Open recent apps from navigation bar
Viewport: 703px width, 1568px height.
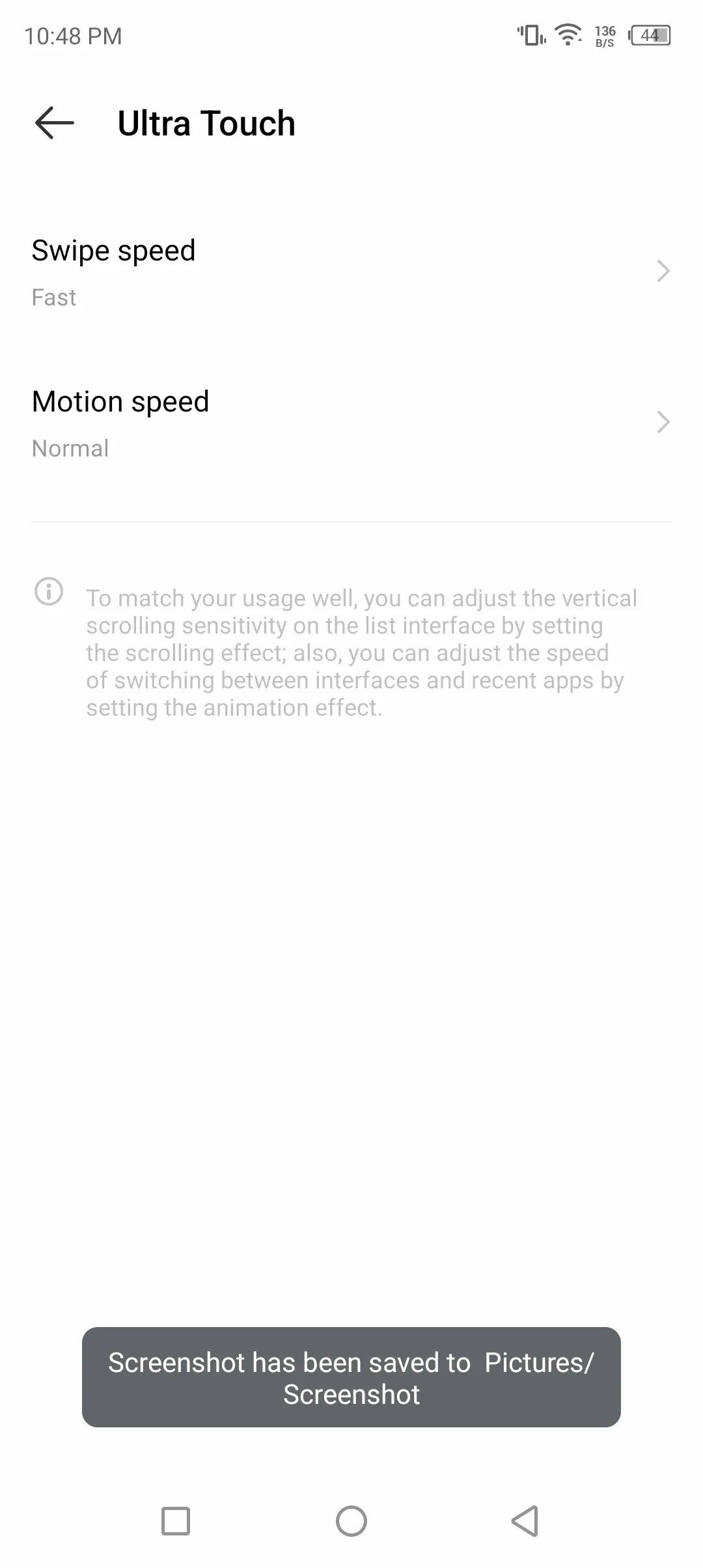tap(176, 1521)
